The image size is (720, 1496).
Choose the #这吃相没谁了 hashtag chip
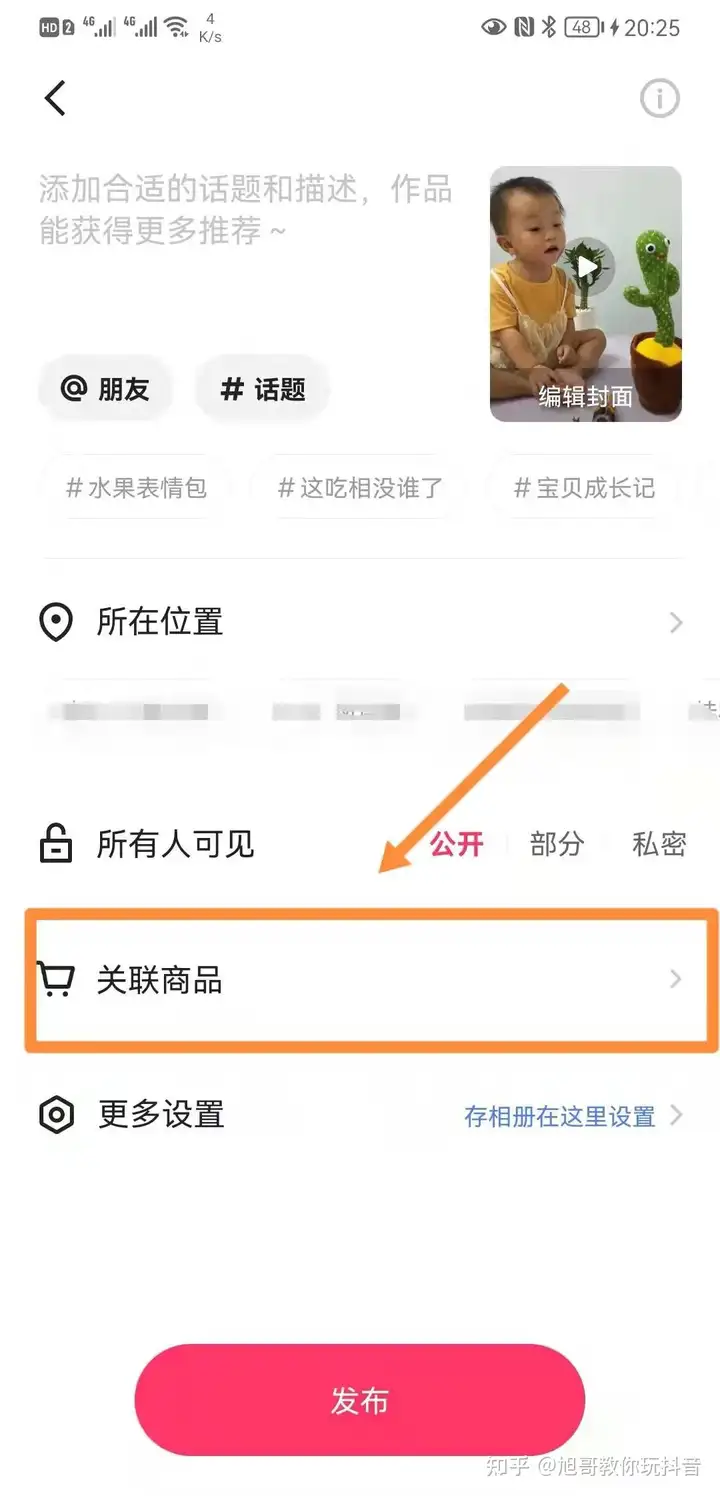[359, 488]
